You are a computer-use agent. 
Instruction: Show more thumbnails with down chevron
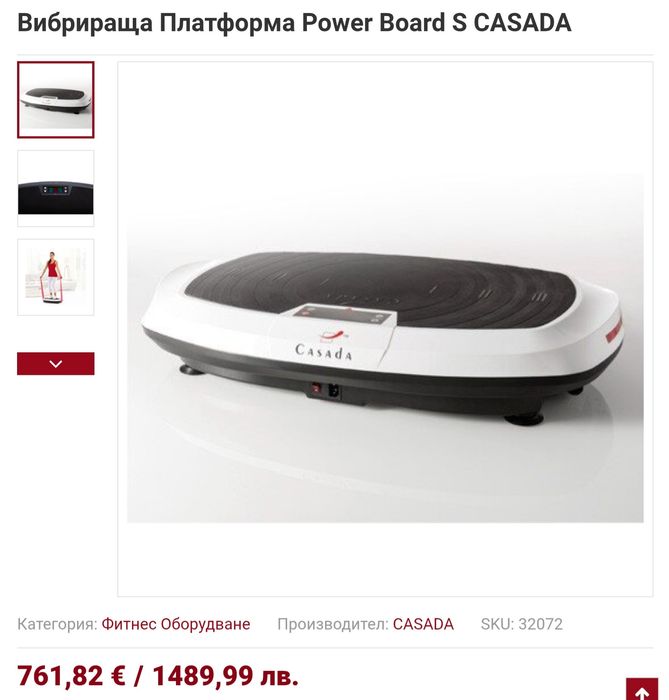click(x=56, y=364)
